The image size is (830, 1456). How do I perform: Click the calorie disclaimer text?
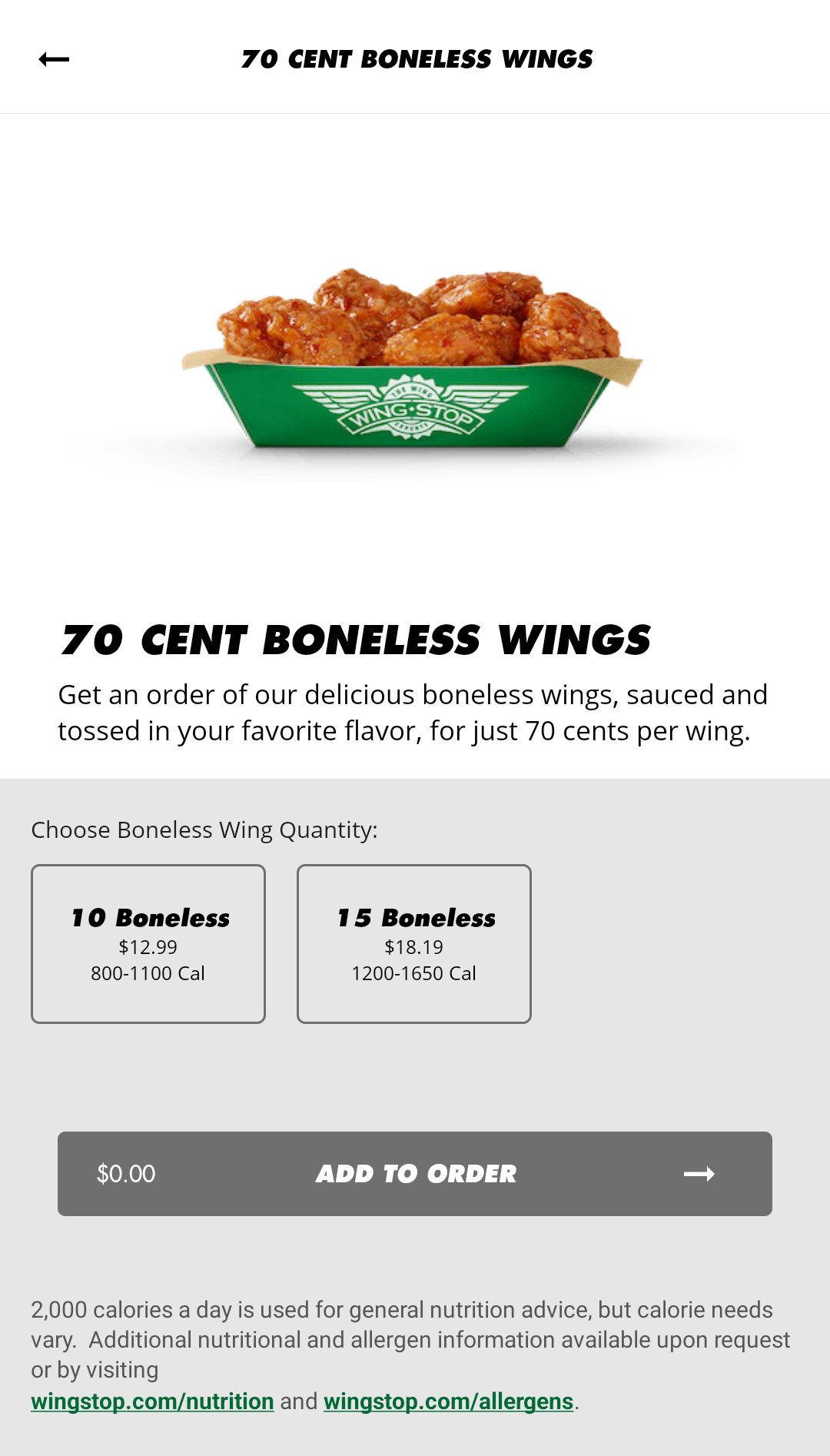[x=410, y=1339]
